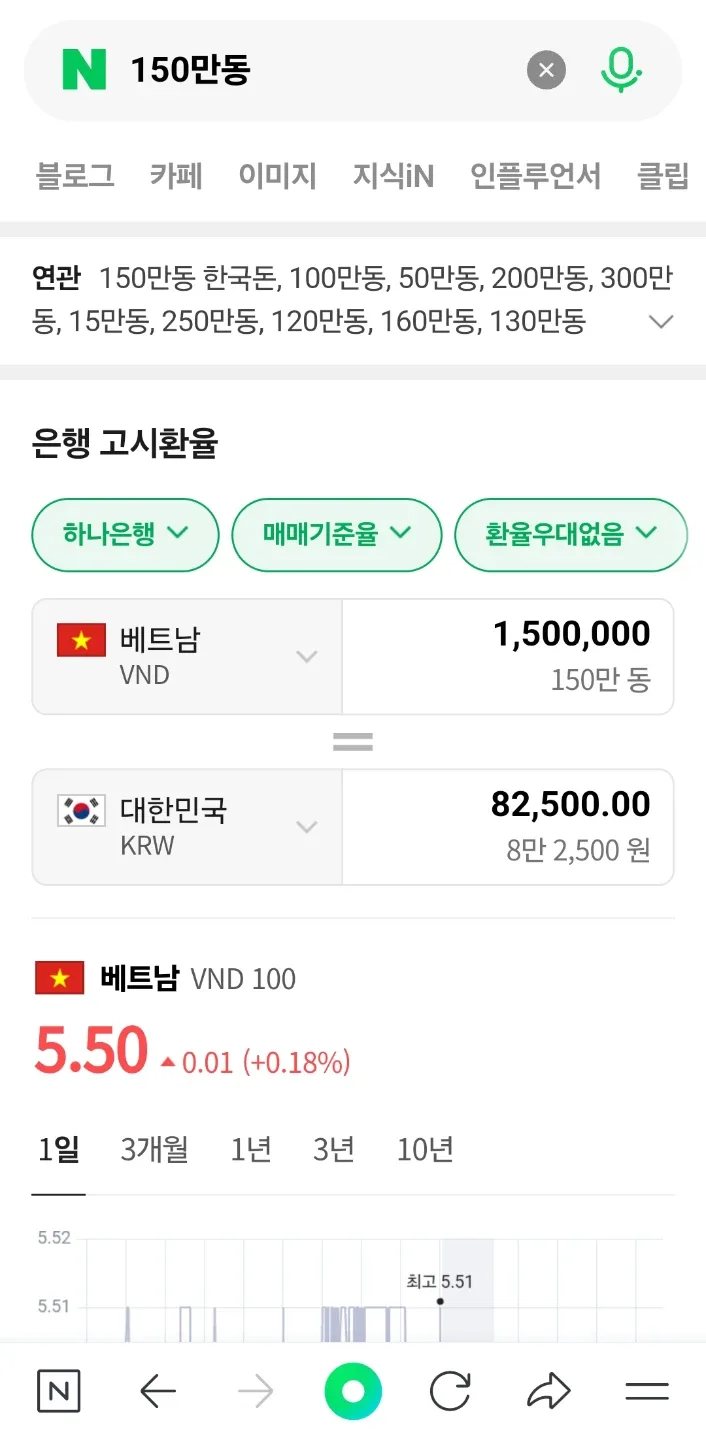Clear the search text with the X button
Screen dimensions: 706x1440
click(546, 70)
